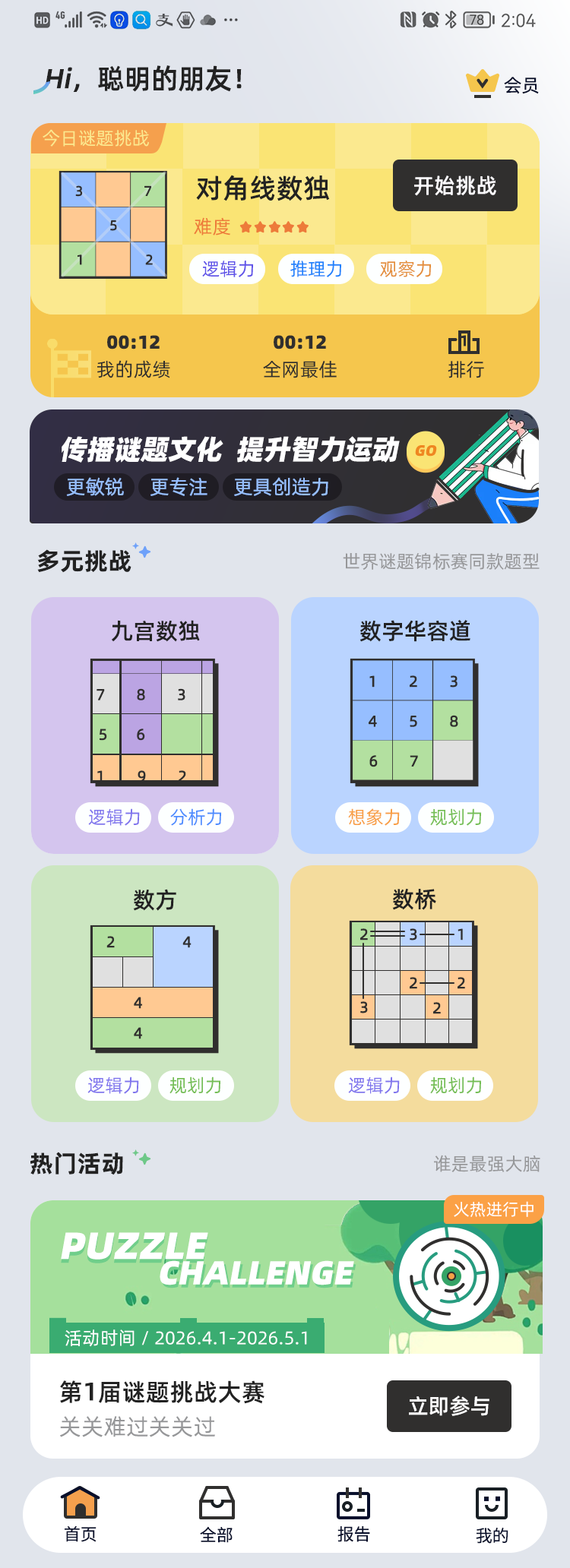Tap 立即参与 to join the contest

pyautogui.click(x=448, y=1406)
